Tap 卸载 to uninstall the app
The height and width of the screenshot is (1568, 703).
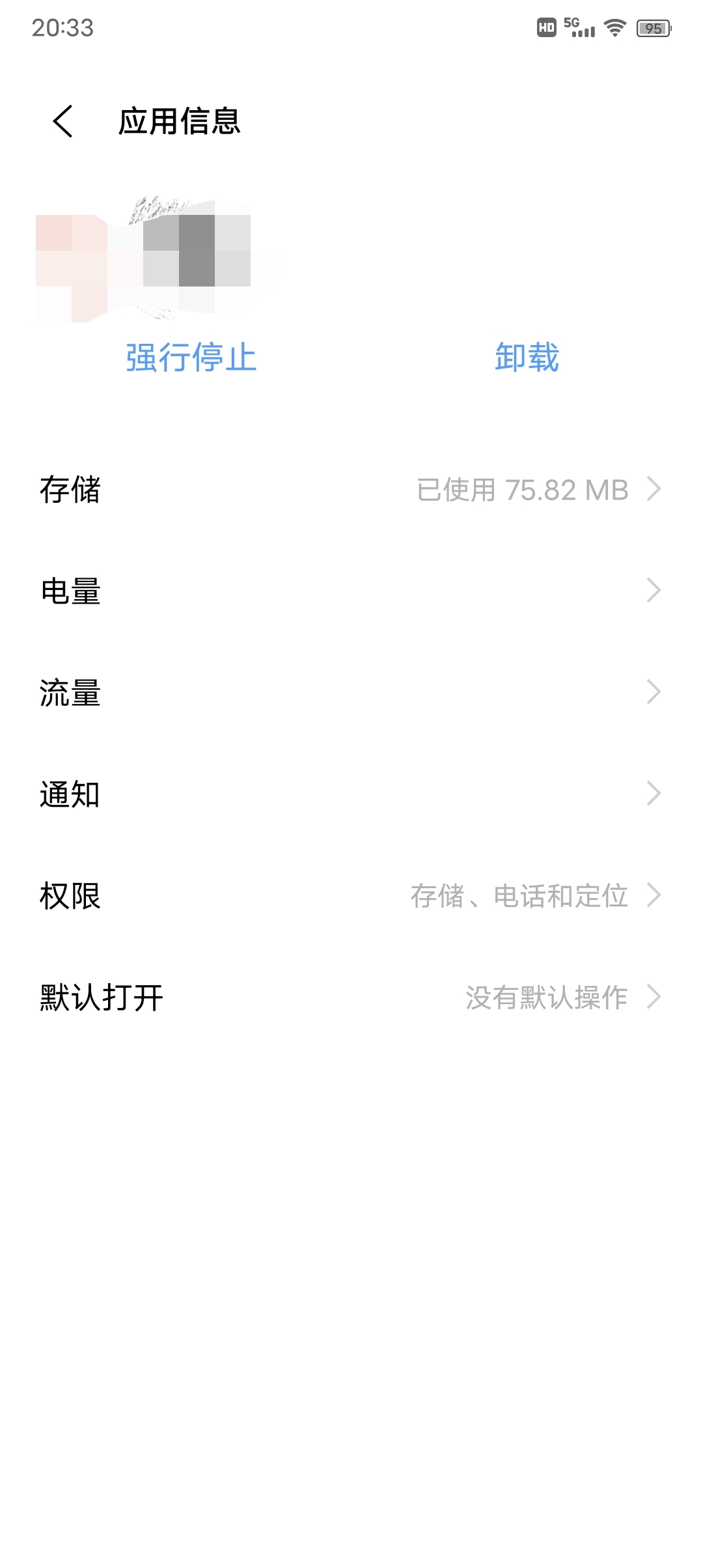point(526,359)
